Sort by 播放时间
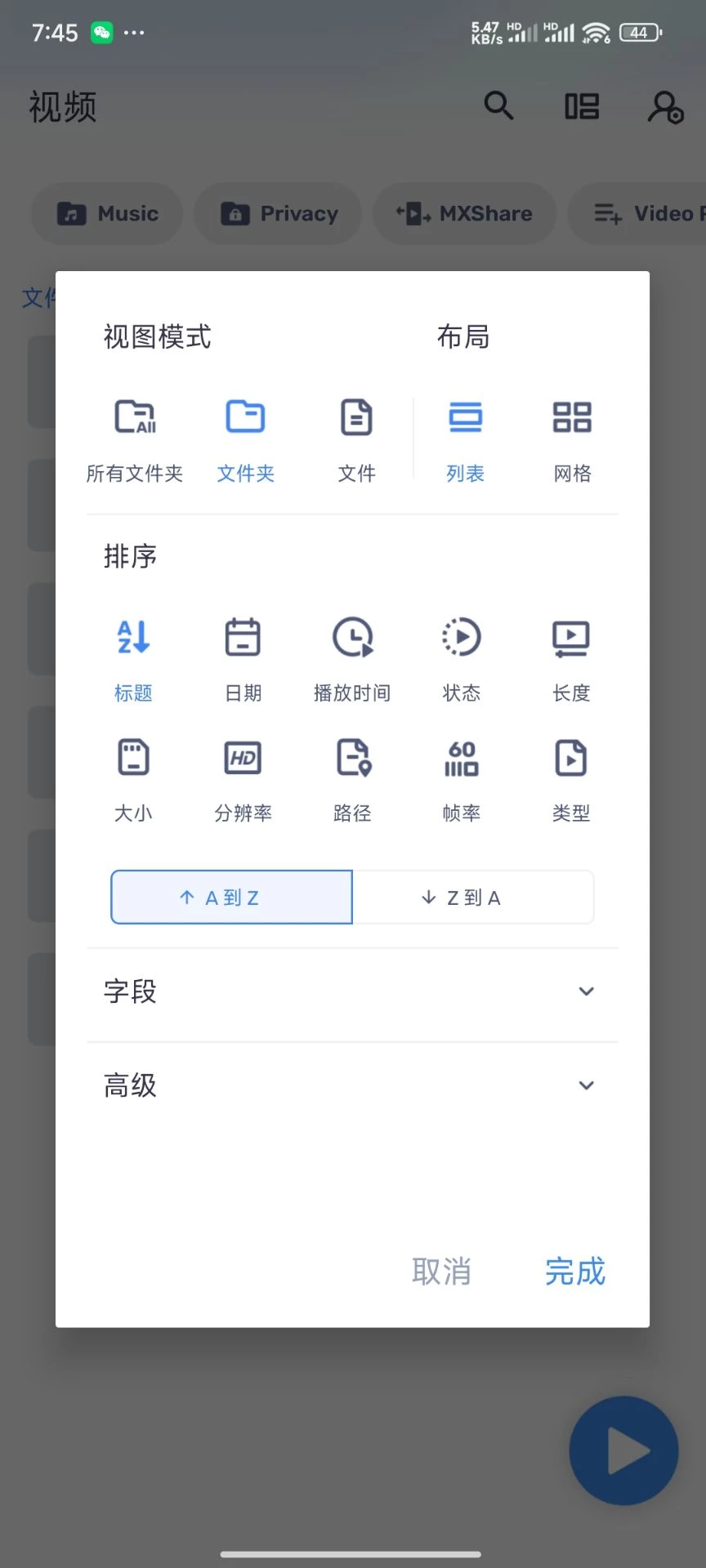Viewport: 706px width, 1568px height. [x=352, y=658]
